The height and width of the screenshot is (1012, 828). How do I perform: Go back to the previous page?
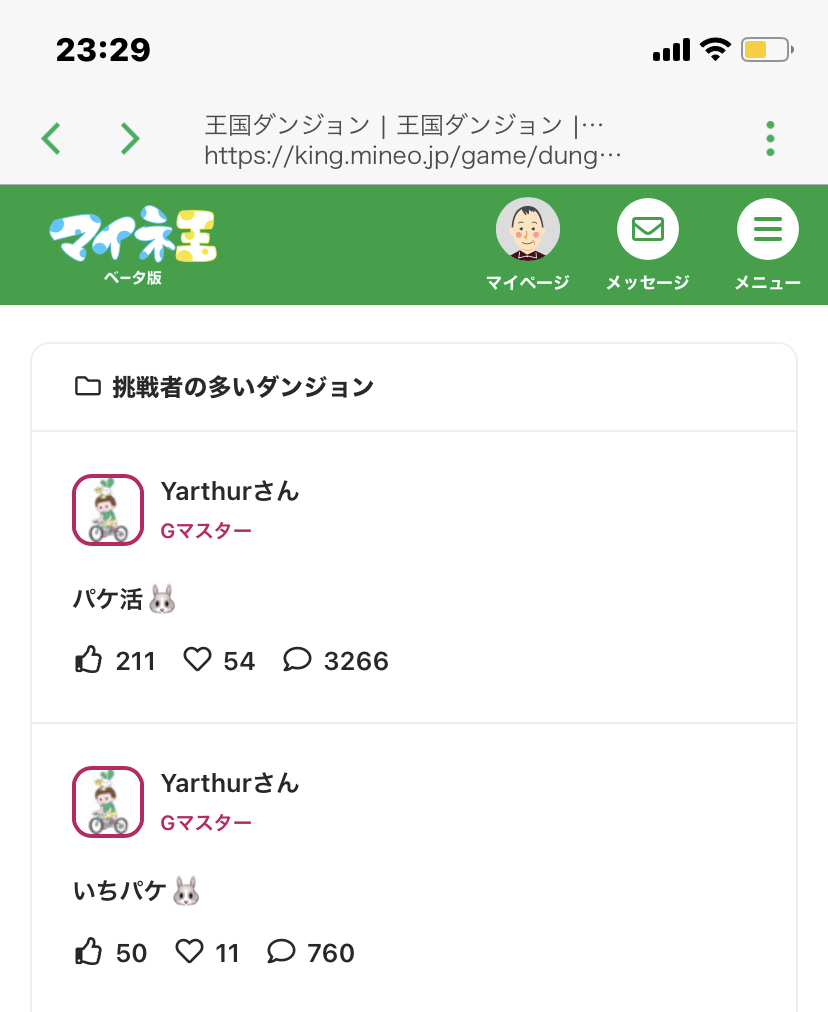[51, 138]
